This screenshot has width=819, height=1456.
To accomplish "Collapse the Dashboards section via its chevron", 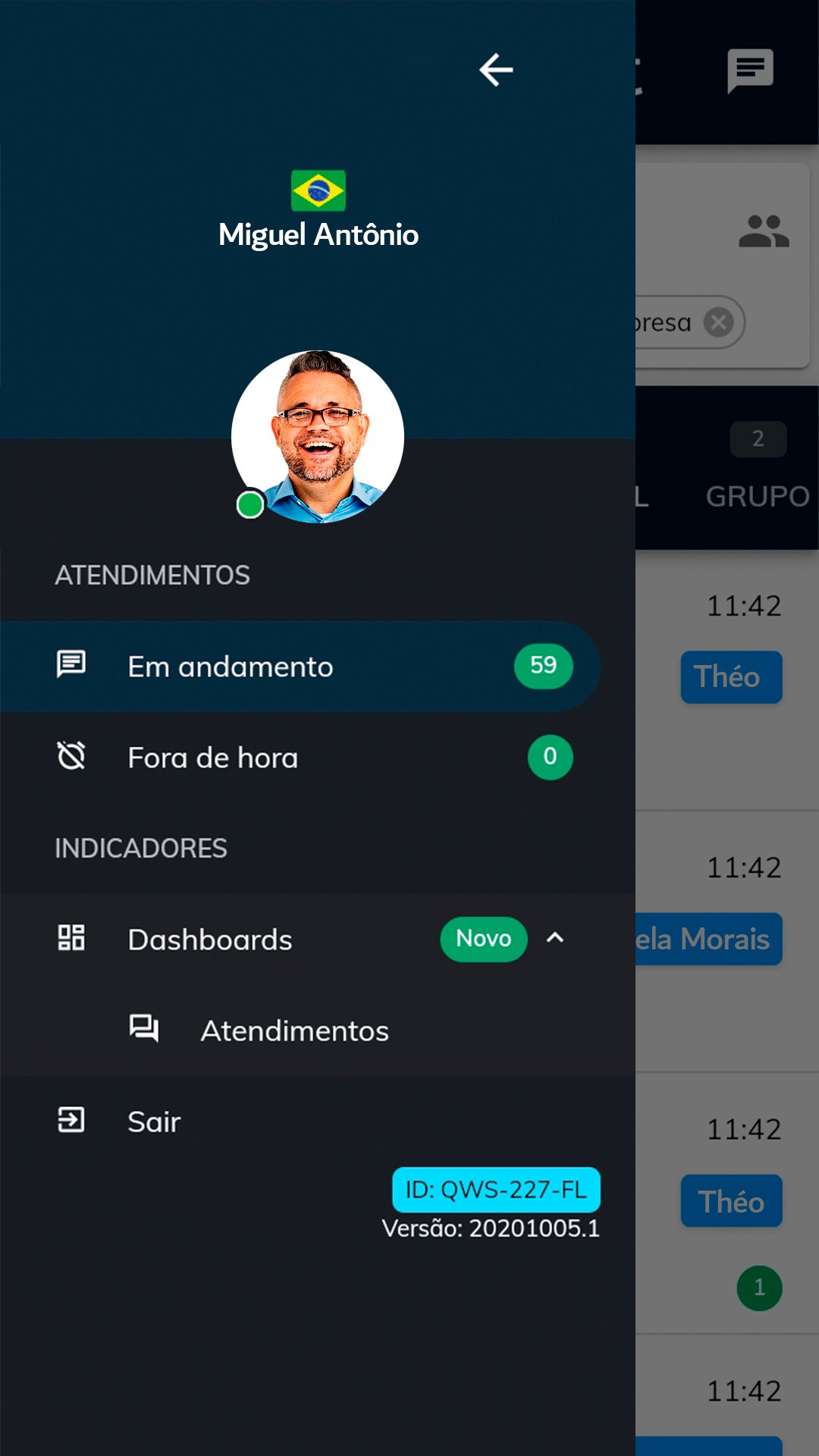I will 557,939.
